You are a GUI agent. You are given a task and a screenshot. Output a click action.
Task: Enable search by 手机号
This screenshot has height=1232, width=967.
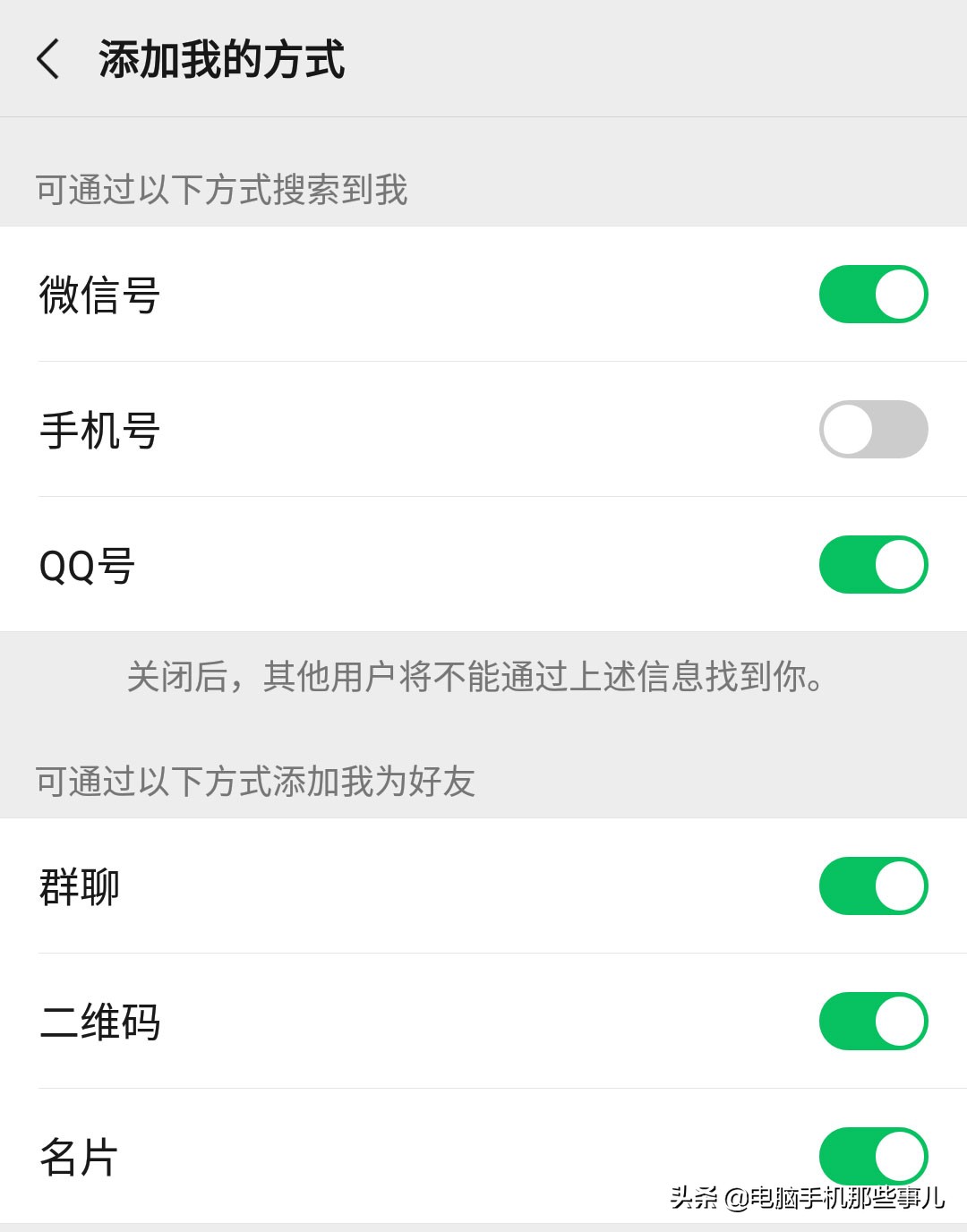(873, 429)
